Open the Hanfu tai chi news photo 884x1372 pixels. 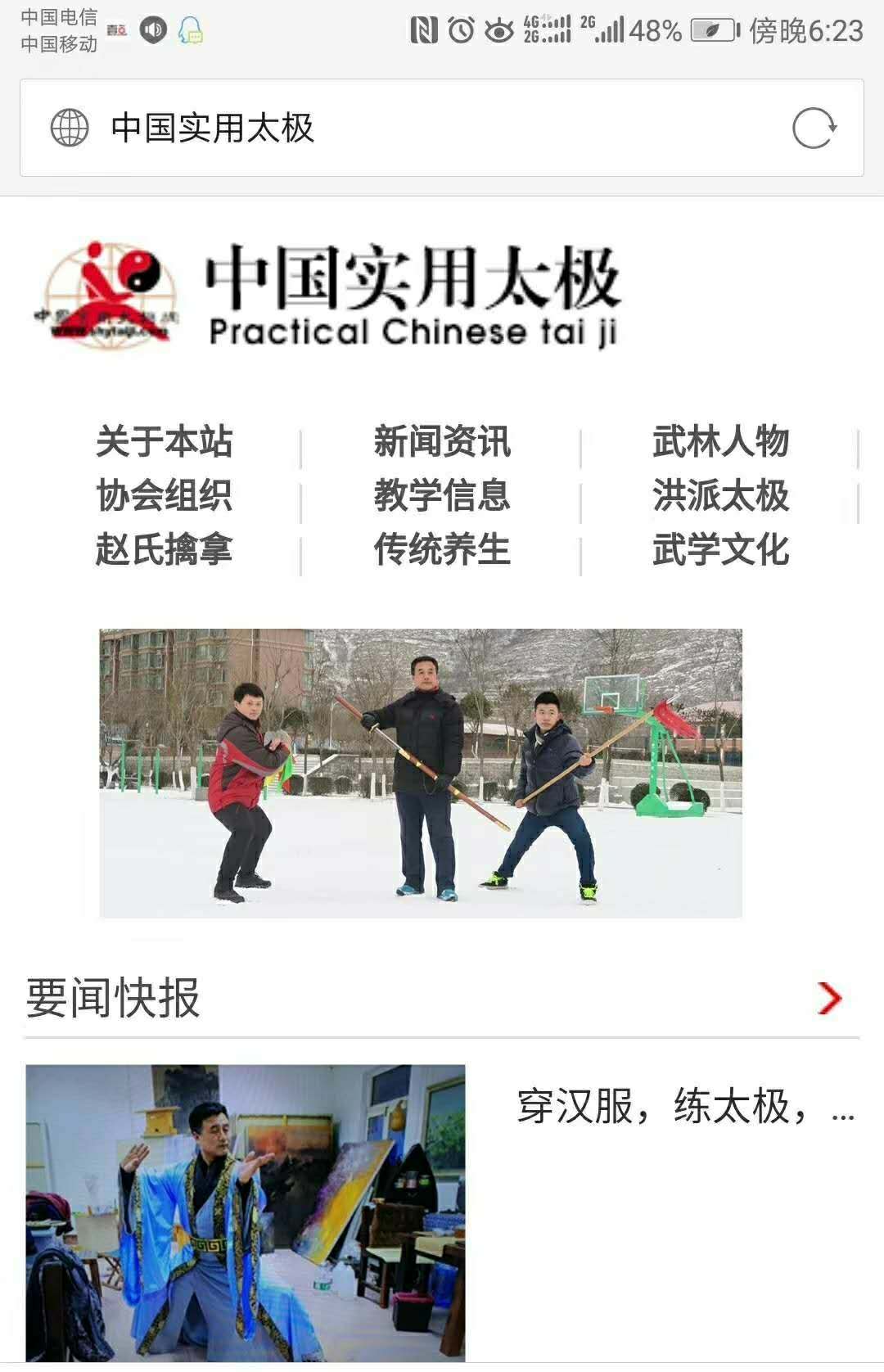tap(246, 1213)
